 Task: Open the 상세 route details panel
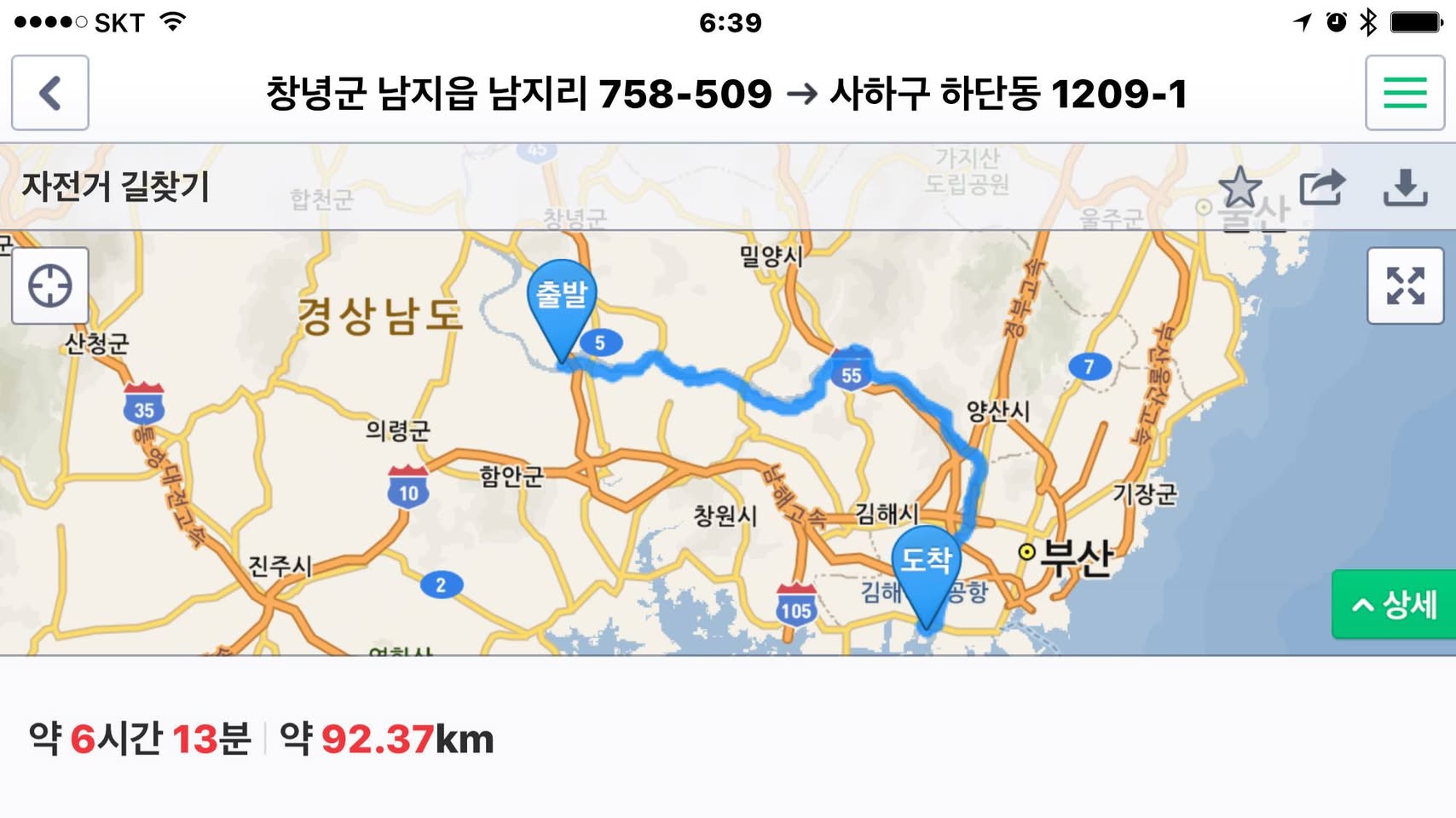click(x=1393, y=604)
